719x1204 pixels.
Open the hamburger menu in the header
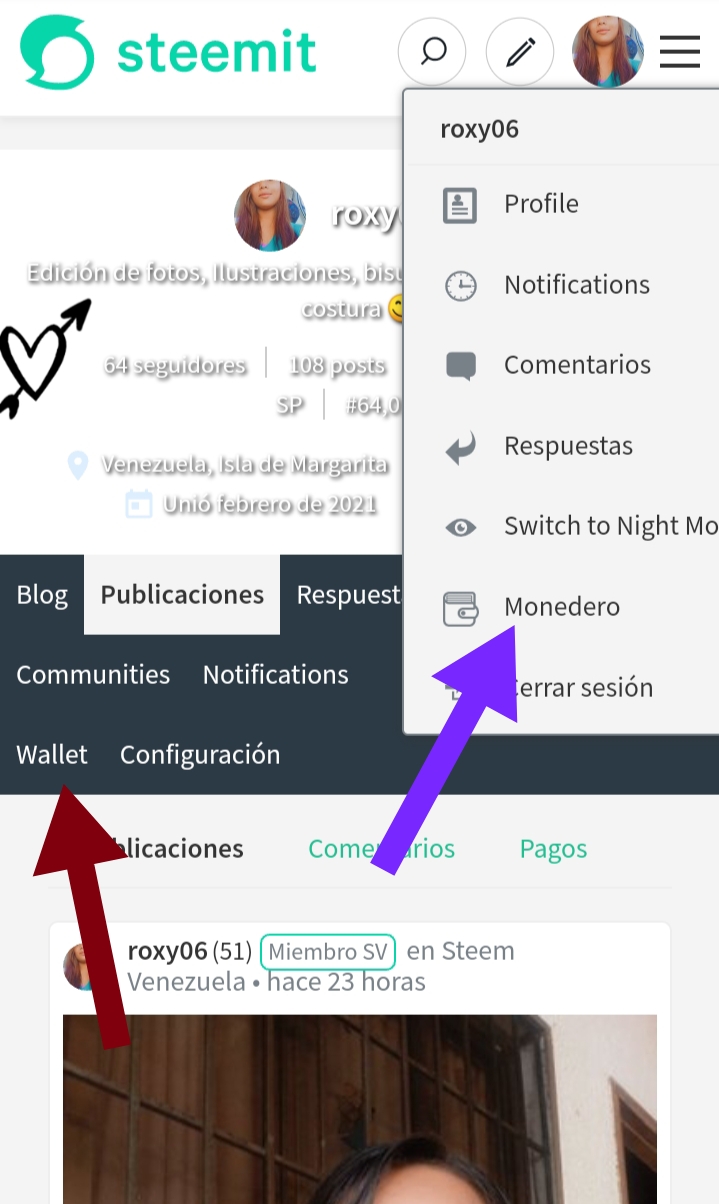tap(680, 51)
